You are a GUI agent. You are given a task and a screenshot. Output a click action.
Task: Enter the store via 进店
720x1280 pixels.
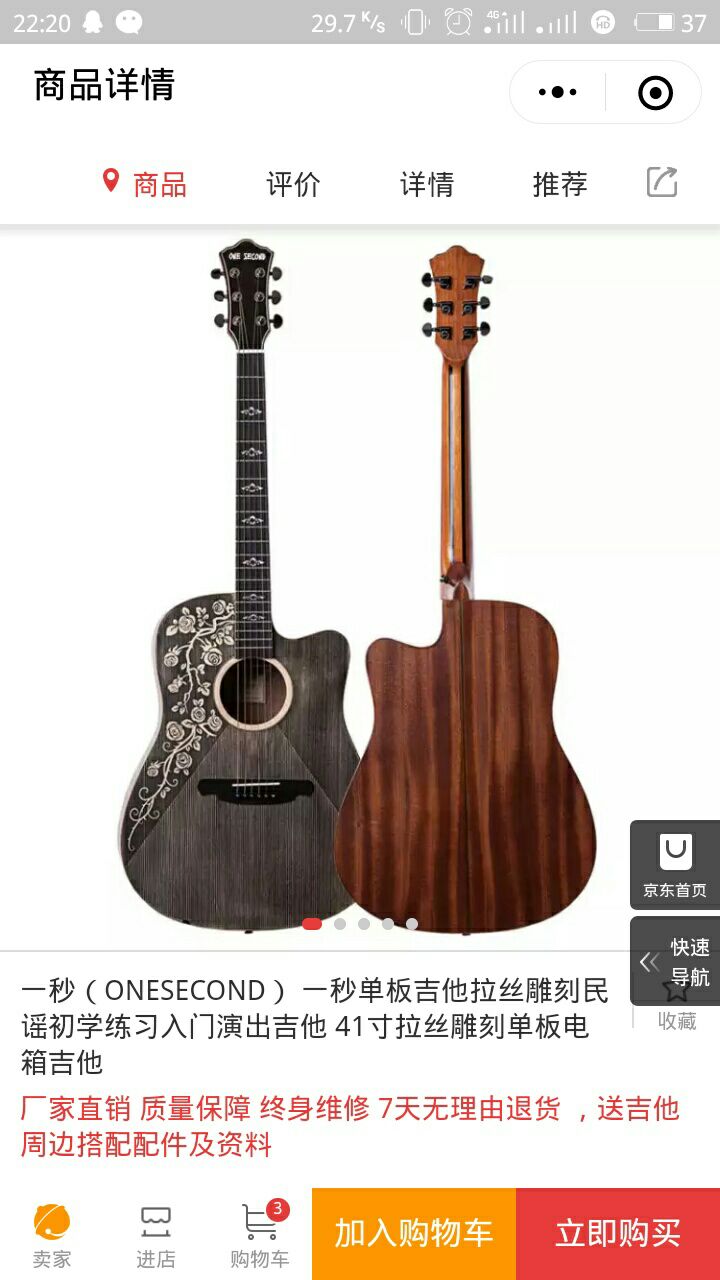(x=156, y=1234)
